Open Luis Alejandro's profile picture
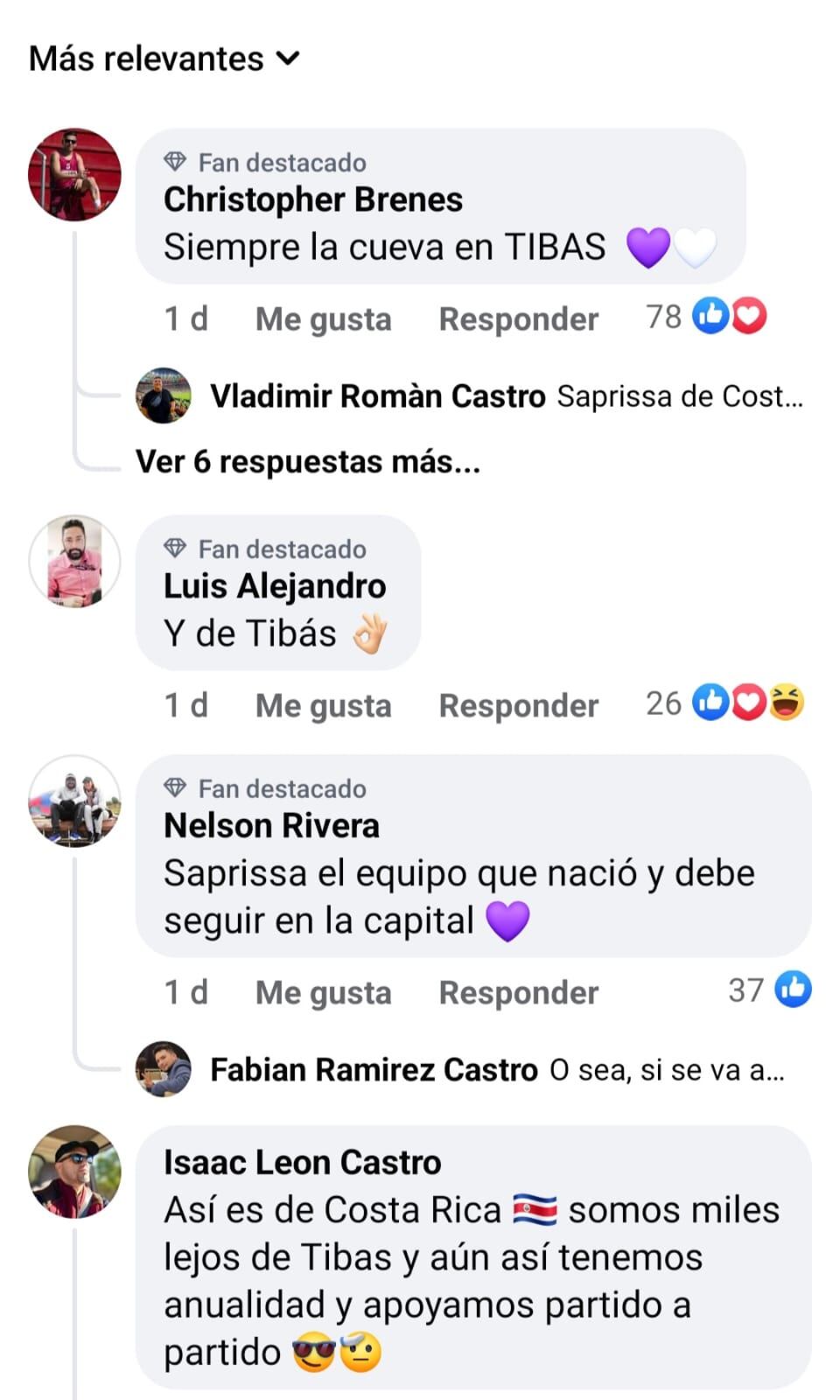840x1400 pixels. 75,561
